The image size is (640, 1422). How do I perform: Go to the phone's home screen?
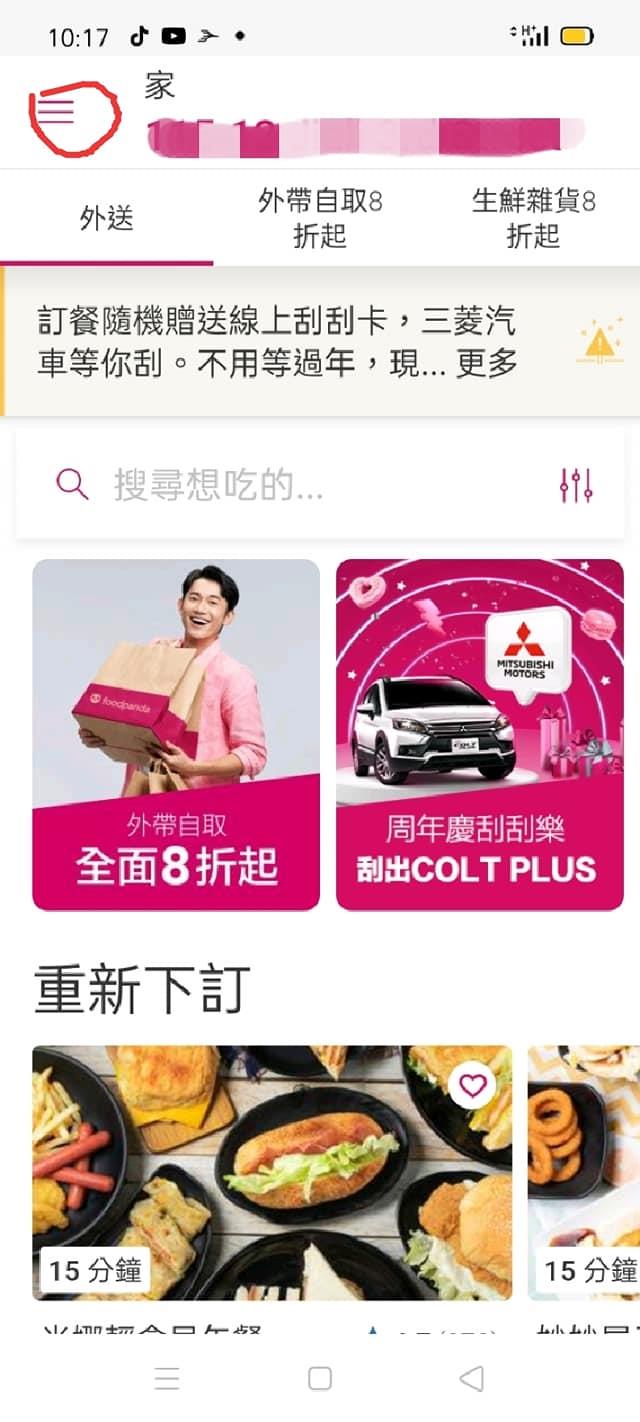point(320,1379)
